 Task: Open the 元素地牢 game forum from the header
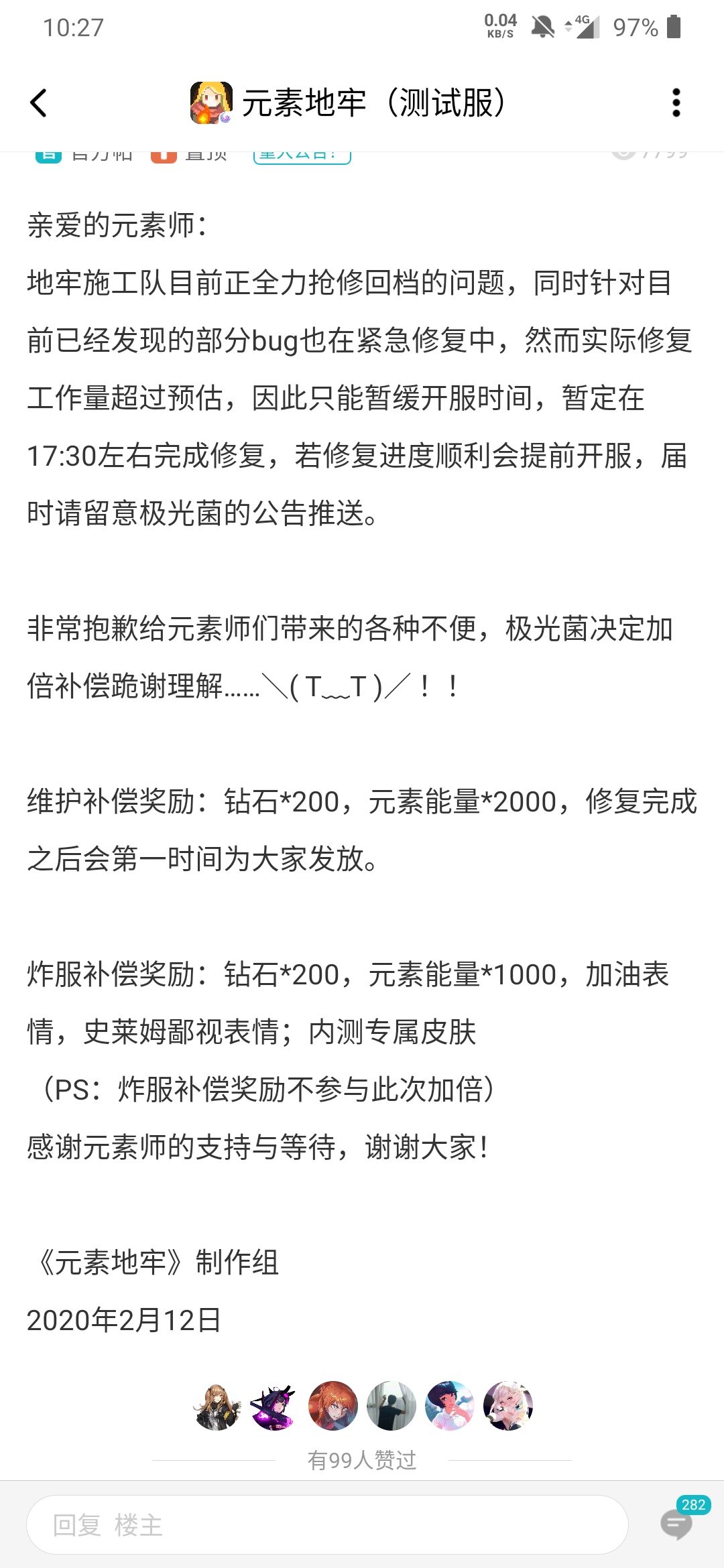coord(347,103)
